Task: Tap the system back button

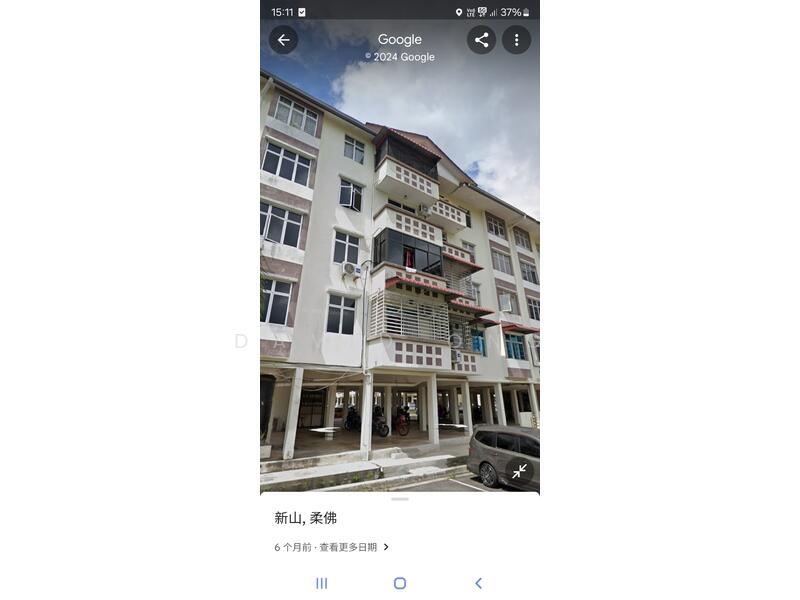Action: [x=478, y=583]
